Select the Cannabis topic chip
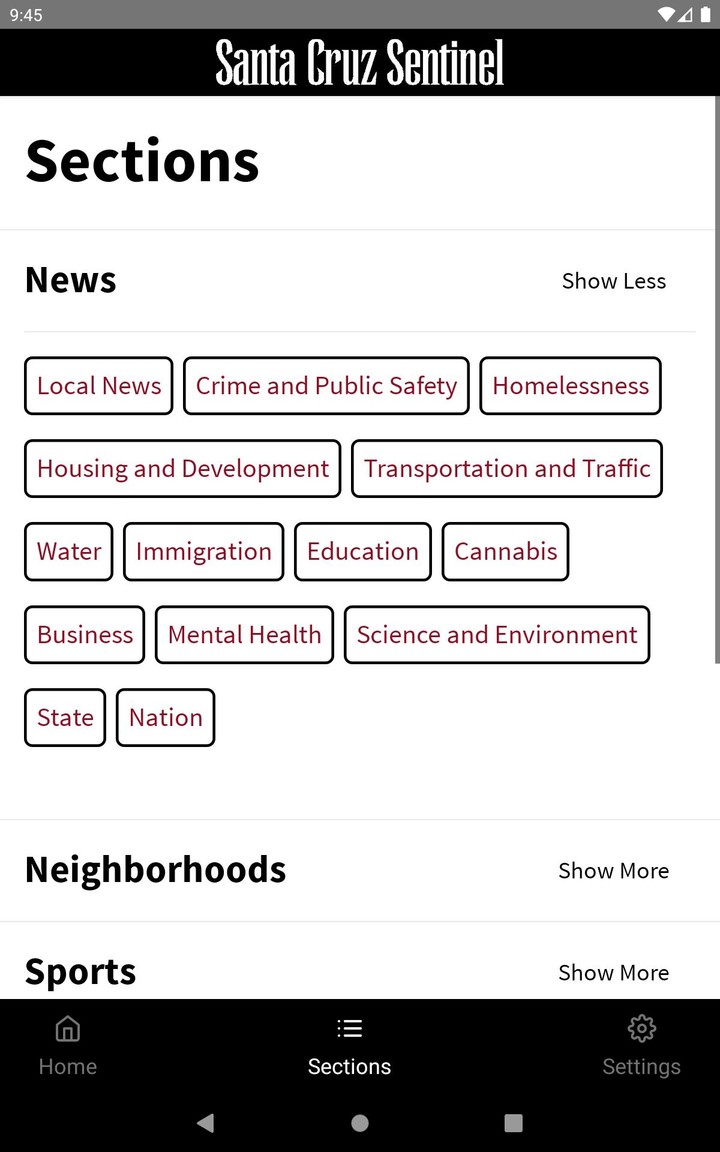This screenshot has height=1152, width=720. pyautogui.click(x=505, y=551)
